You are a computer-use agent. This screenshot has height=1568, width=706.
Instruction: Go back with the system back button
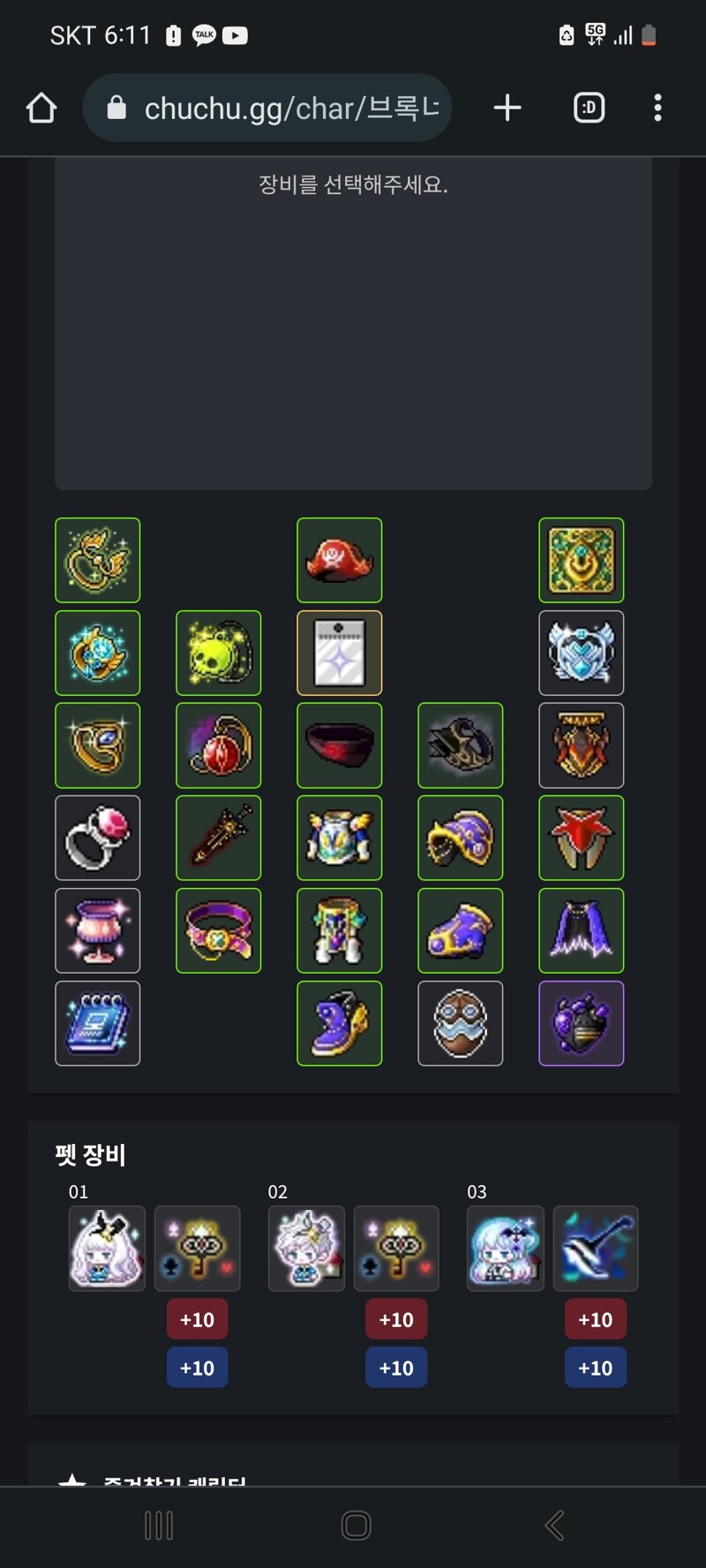tap(554, 1525)
